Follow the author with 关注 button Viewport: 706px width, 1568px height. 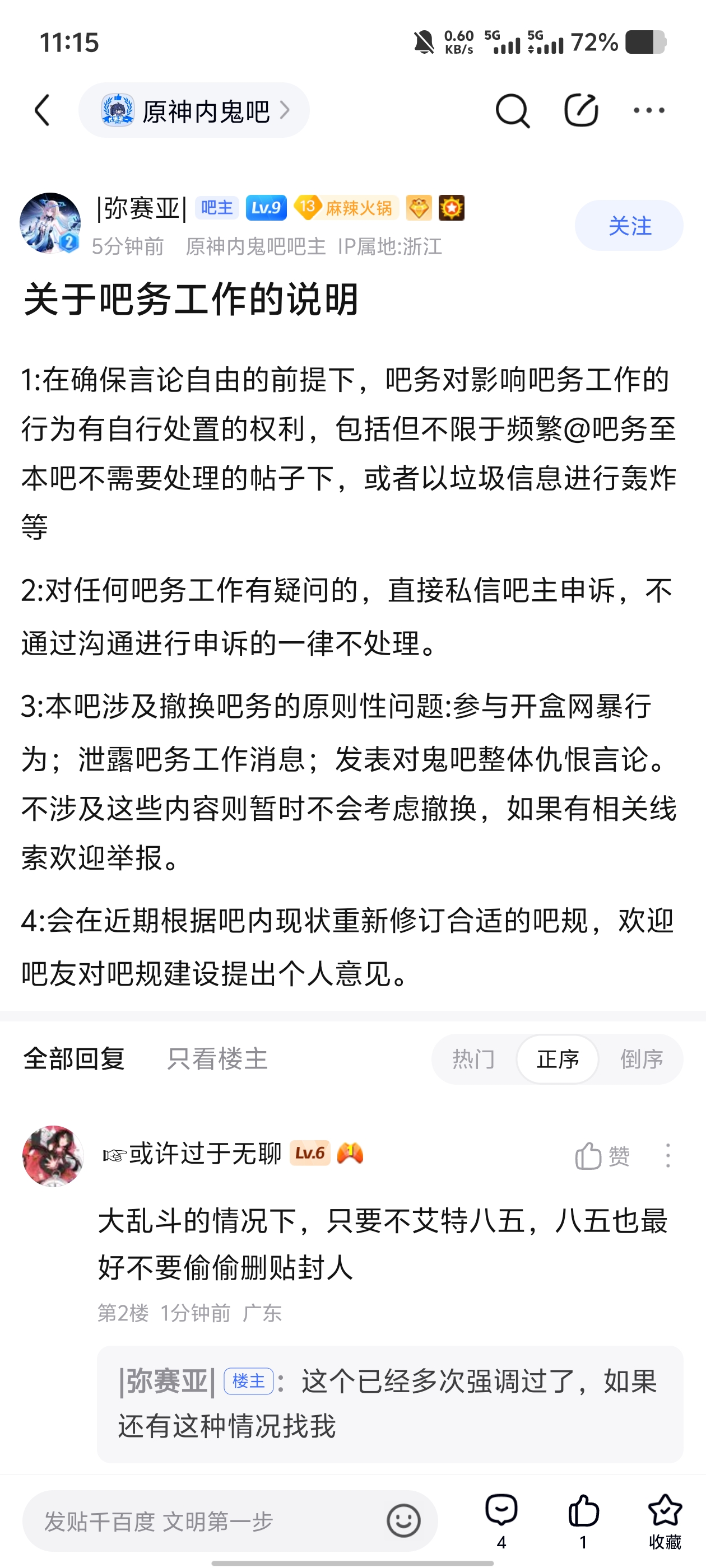point(629,226)
